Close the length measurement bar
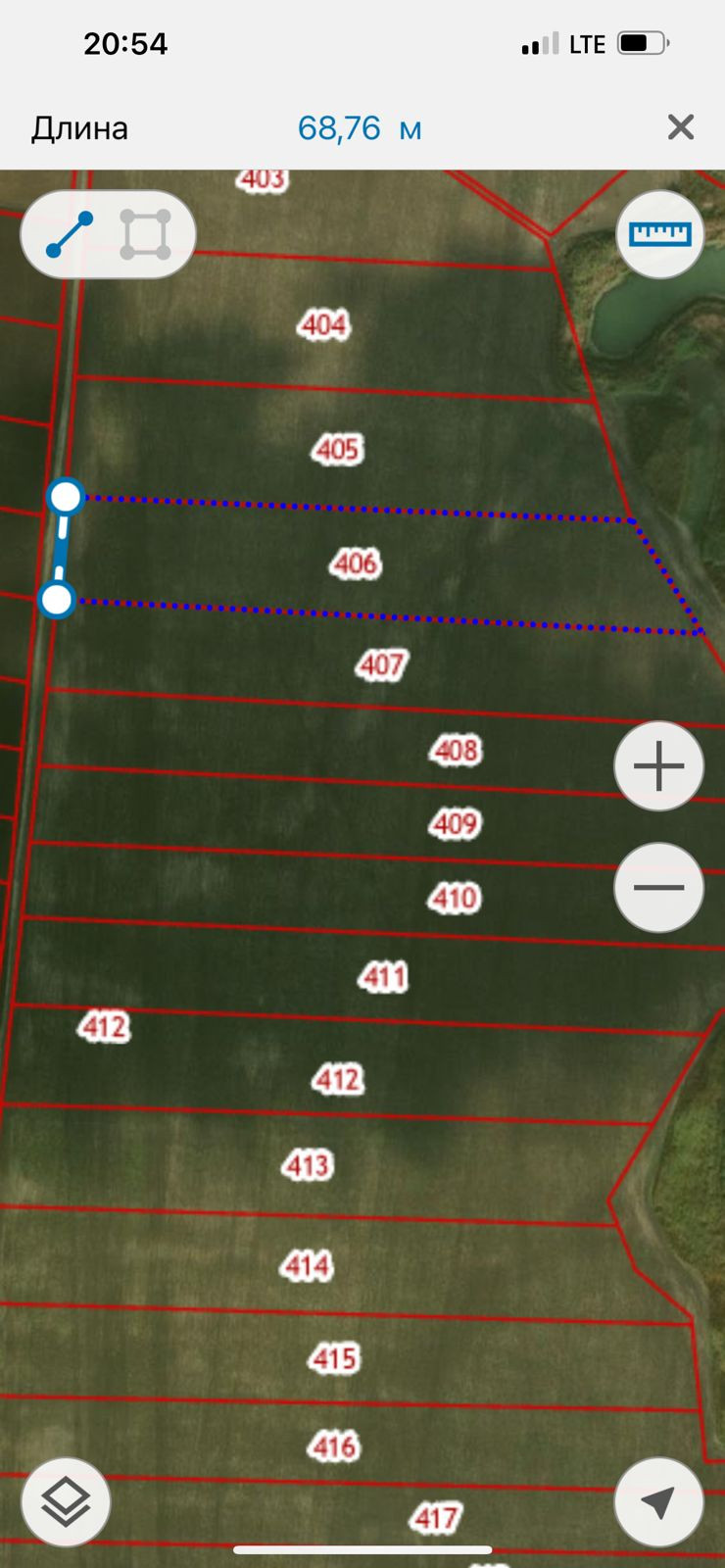The image size is (725, 1568). [x=680, y=127]
